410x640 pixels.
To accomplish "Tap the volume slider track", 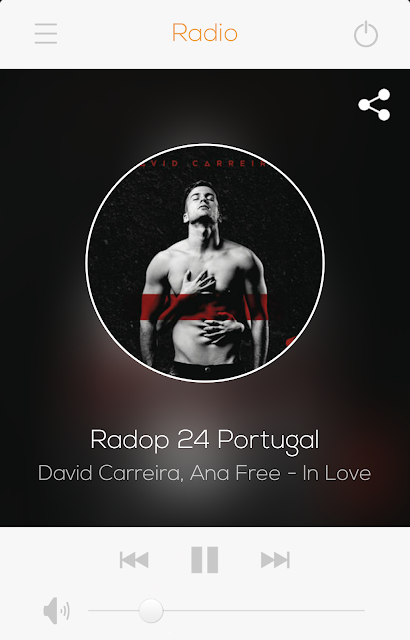I will point(226,611).
